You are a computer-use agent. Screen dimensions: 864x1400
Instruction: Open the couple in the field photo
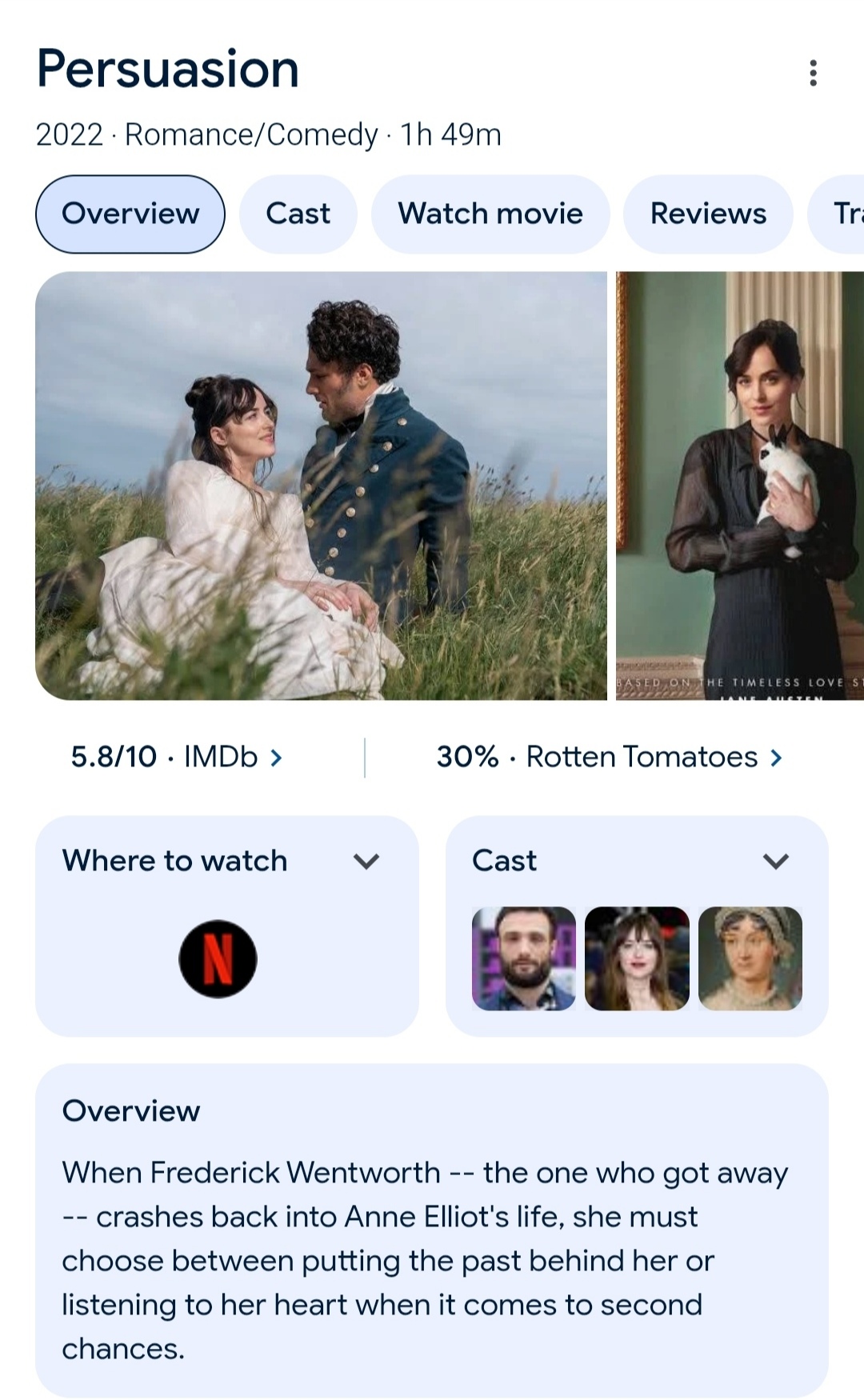coord(321,486)
